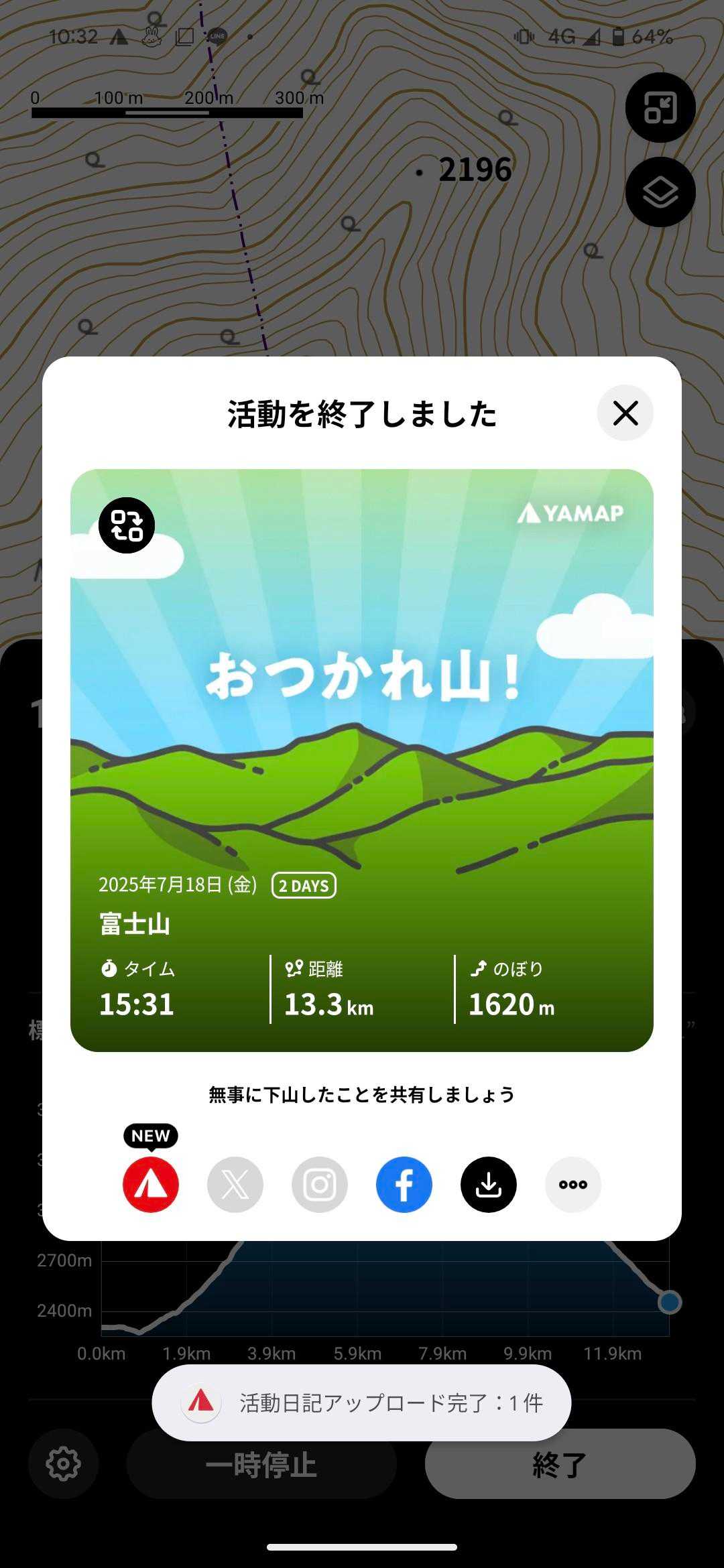This screenshot has height=1568, width=724.
Task: Share the activity on Facebook
Action: 404,1185
